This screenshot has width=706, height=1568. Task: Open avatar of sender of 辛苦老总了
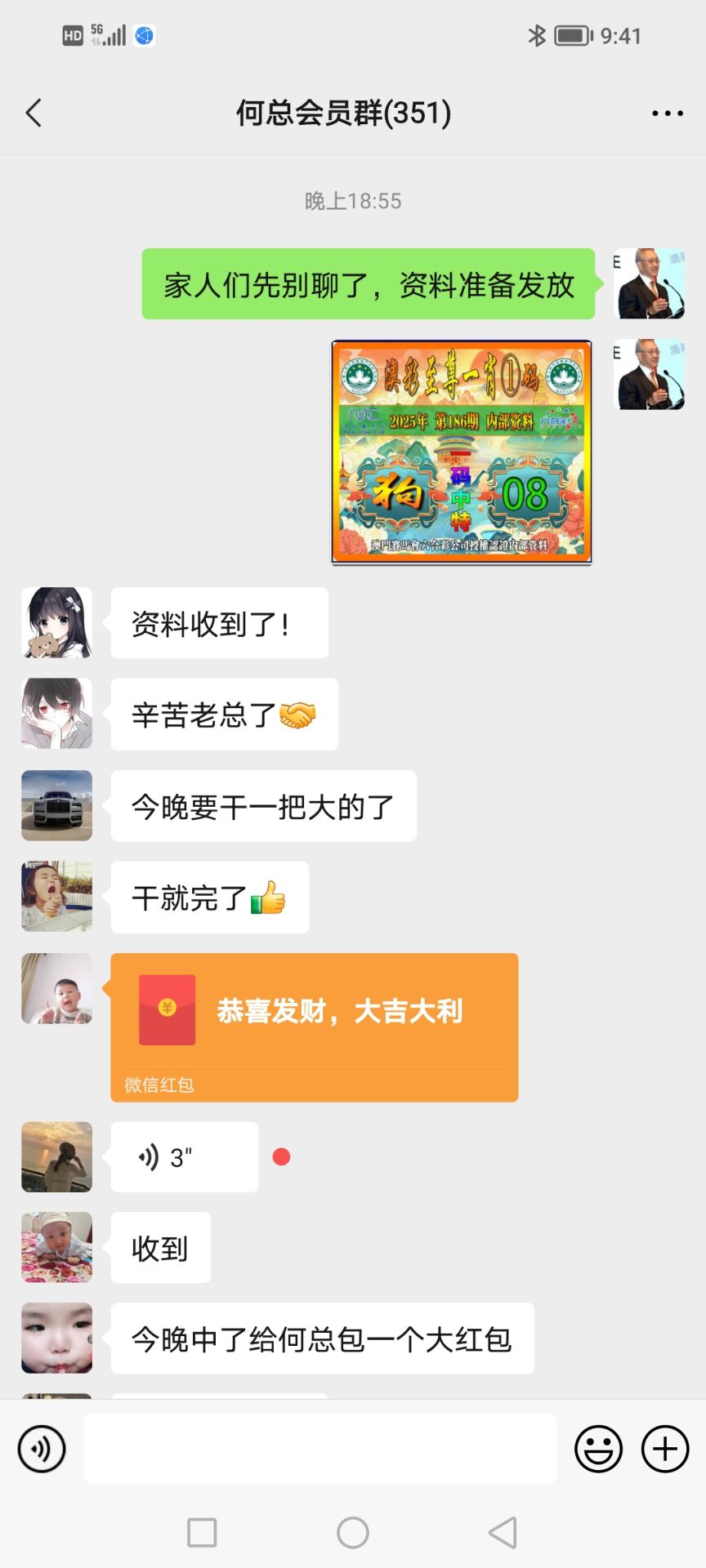[x=56, y=713]
